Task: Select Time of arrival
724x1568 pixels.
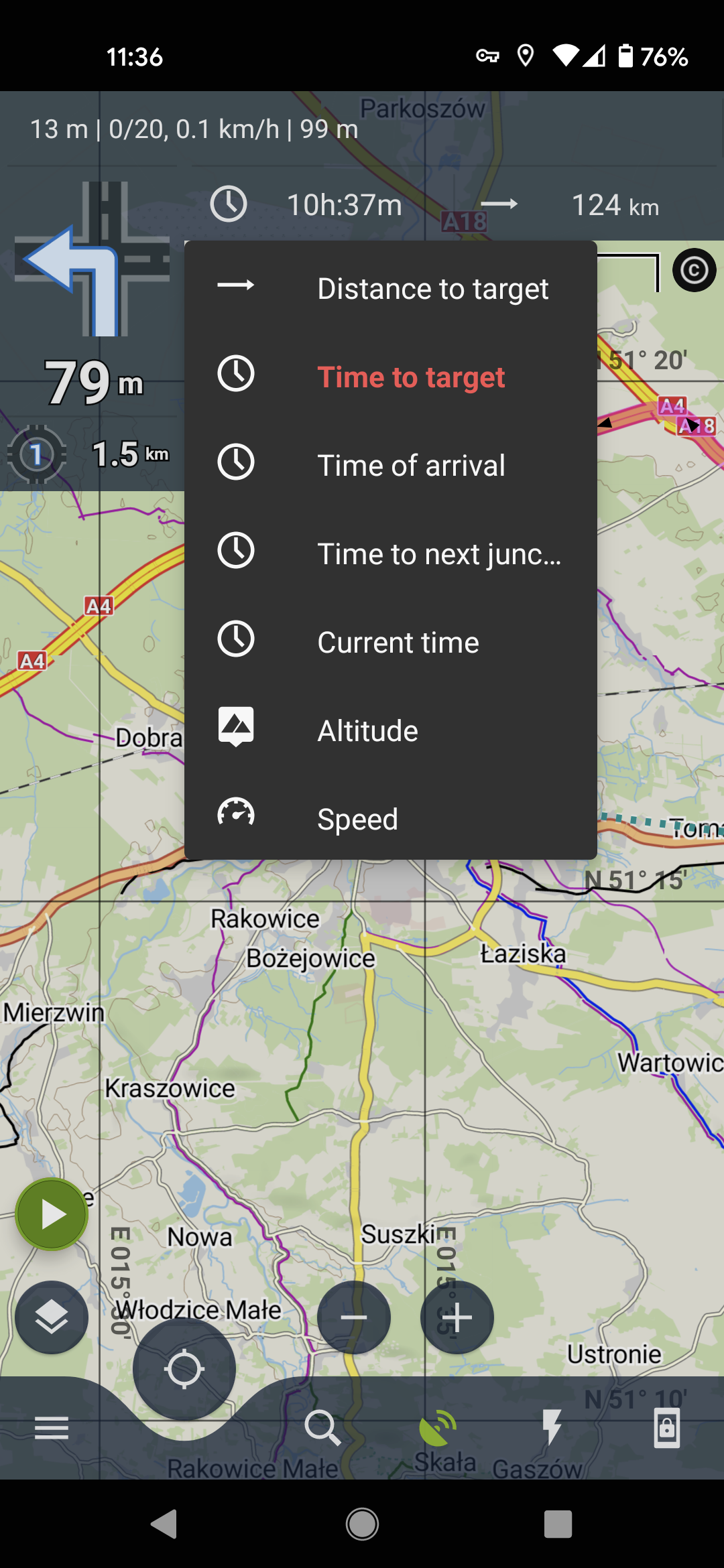Action: 390,465
